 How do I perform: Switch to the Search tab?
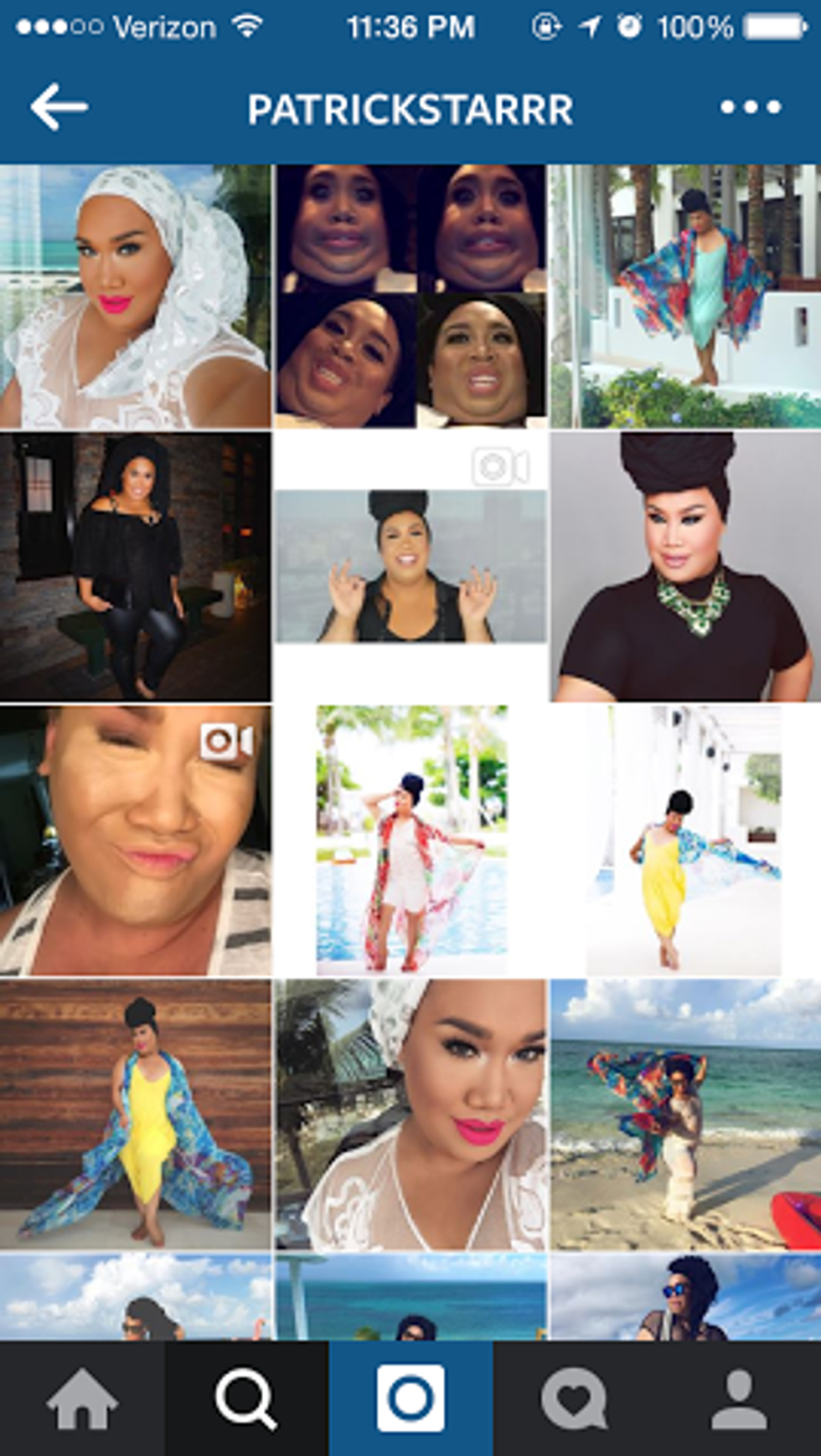point(245,1398)
